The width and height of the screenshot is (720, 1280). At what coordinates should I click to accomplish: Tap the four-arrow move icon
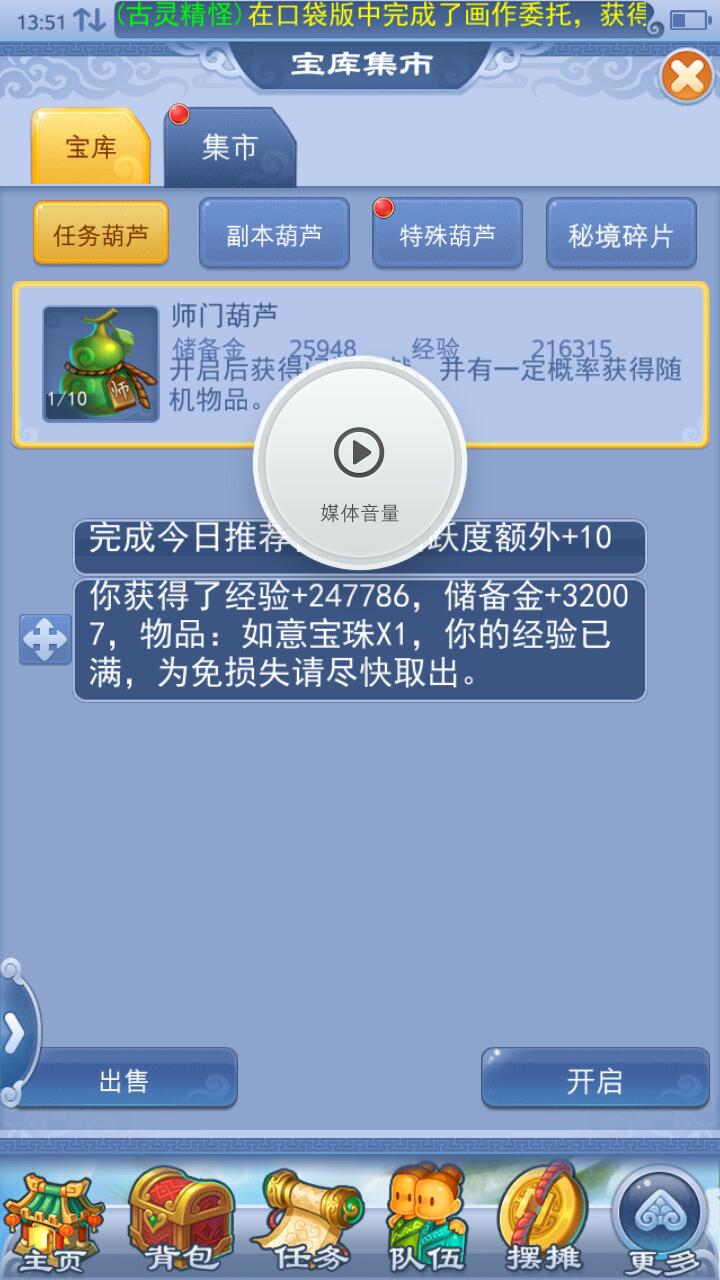(45, 640)
